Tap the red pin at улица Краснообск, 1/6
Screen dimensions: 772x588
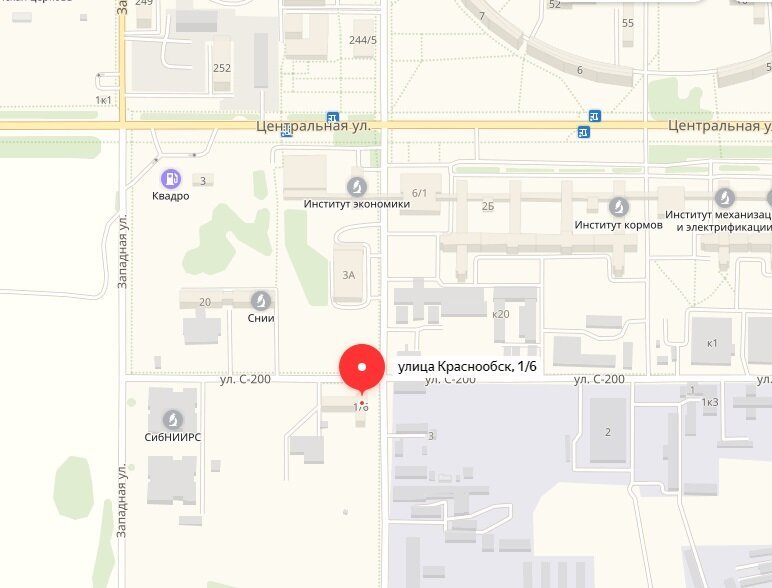click(361, 368)
